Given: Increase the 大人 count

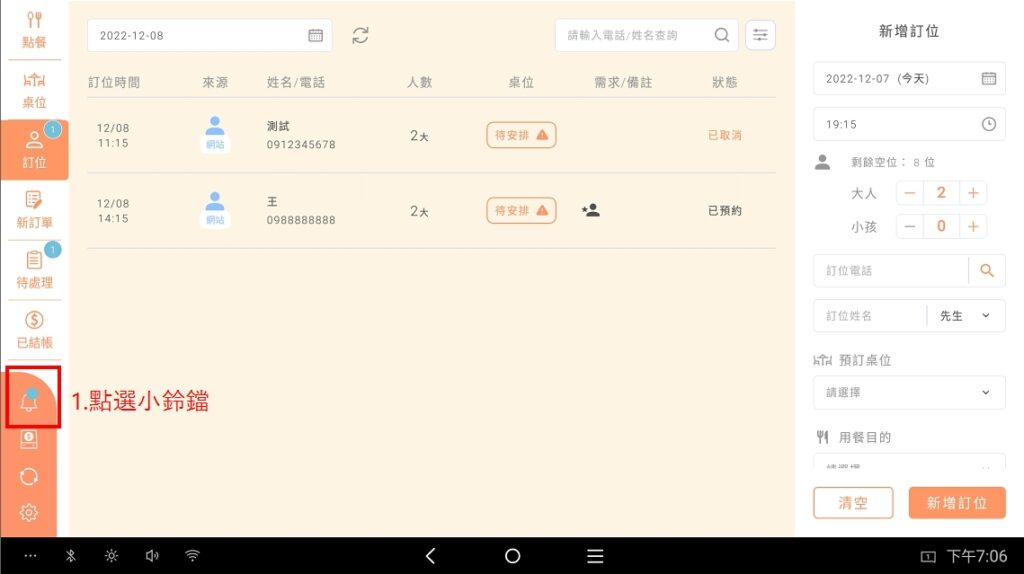Looking at the screenshot, I should pos(972,193).
